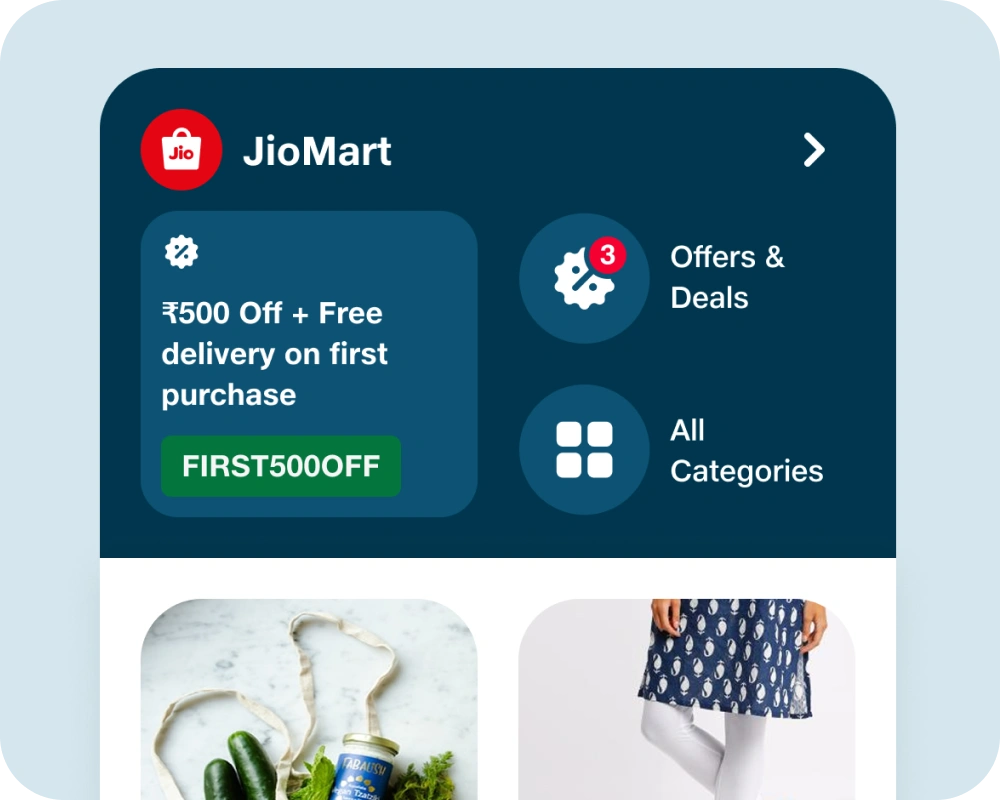1000x800 pixels.
Task: Tap the FIRST500OFF coupon code
Action: pyautogui.click(x=281, y=466)
